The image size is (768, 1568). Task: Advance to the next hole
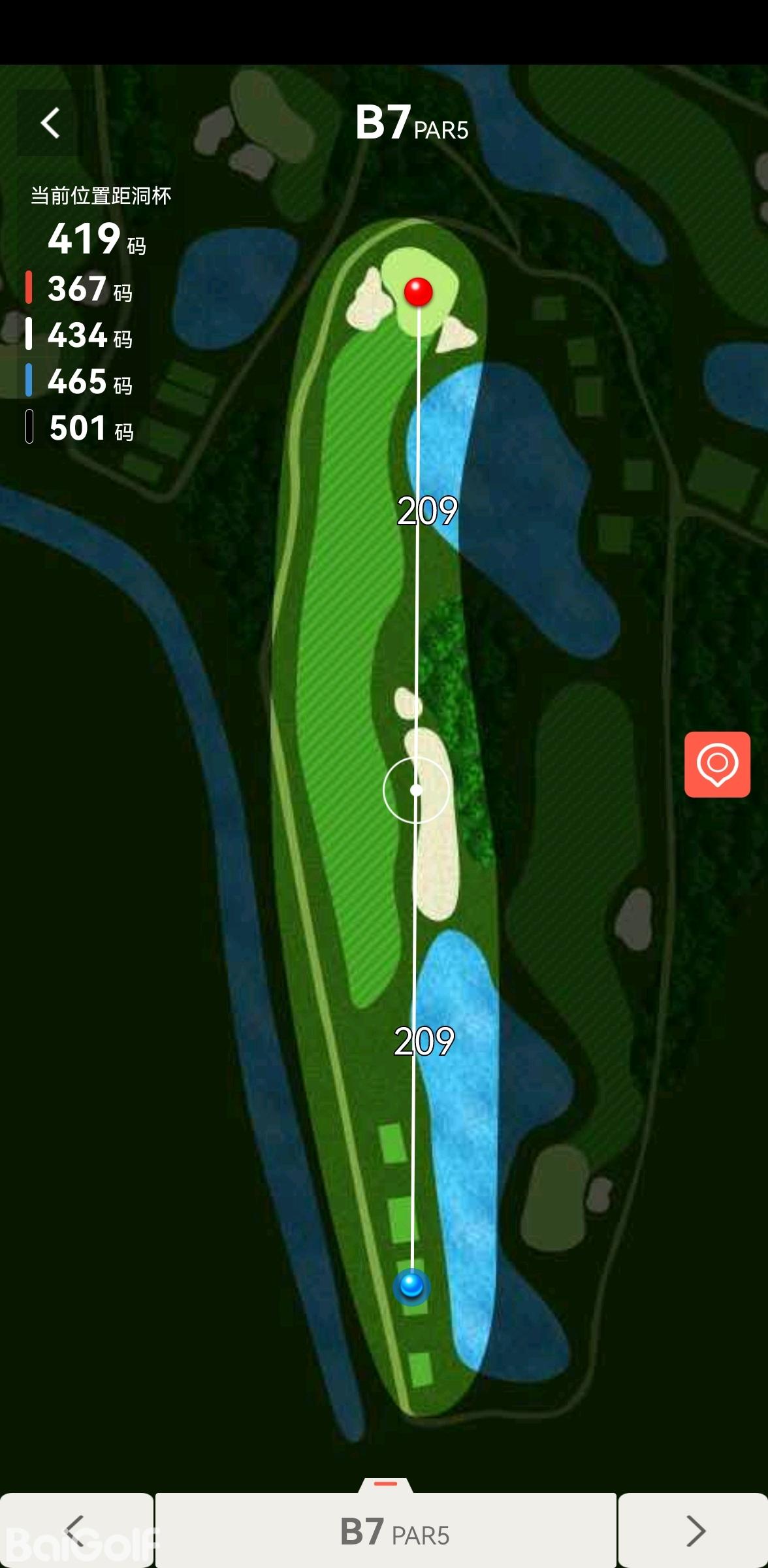(694, 1530)
